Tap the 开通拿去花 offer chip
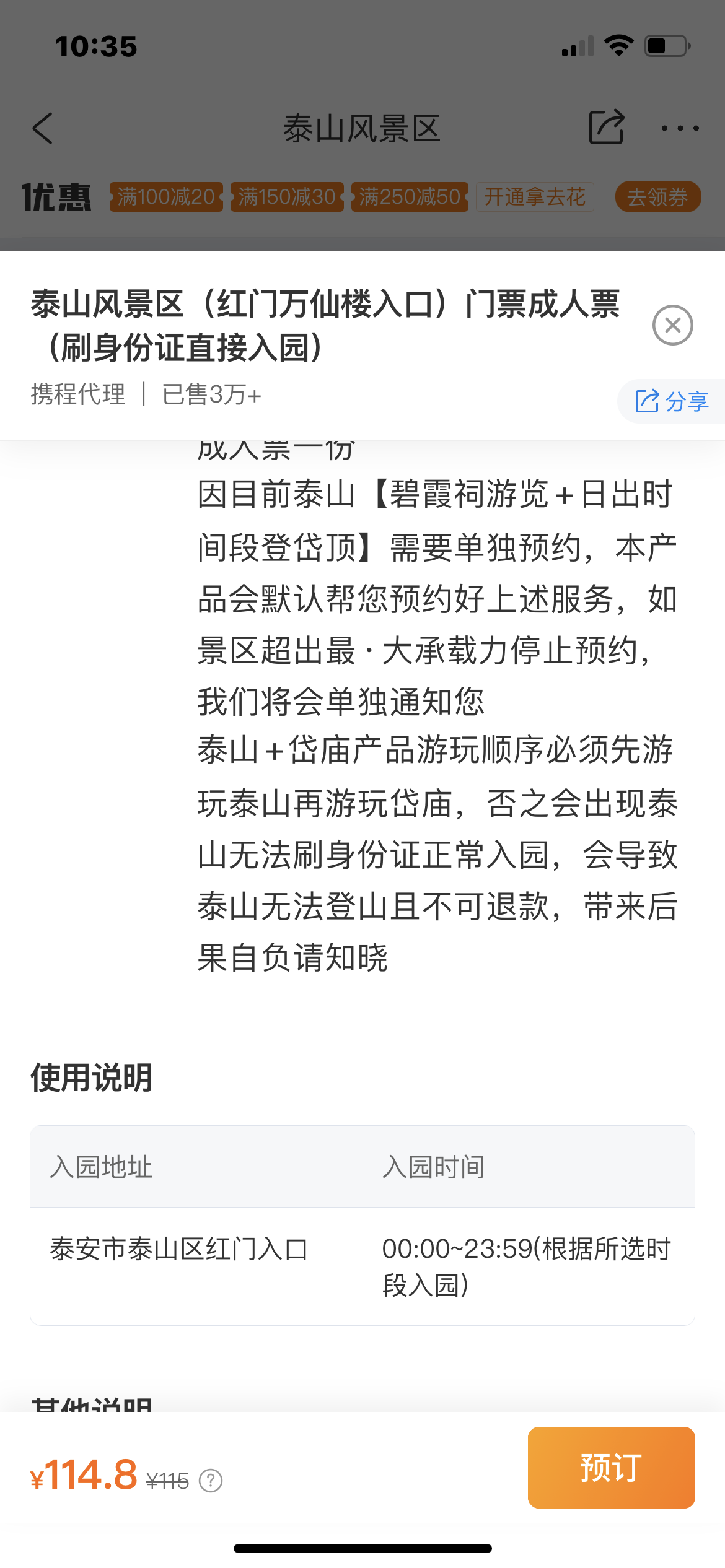Viewport: 725px width, 1568px height. pos(535,197)
